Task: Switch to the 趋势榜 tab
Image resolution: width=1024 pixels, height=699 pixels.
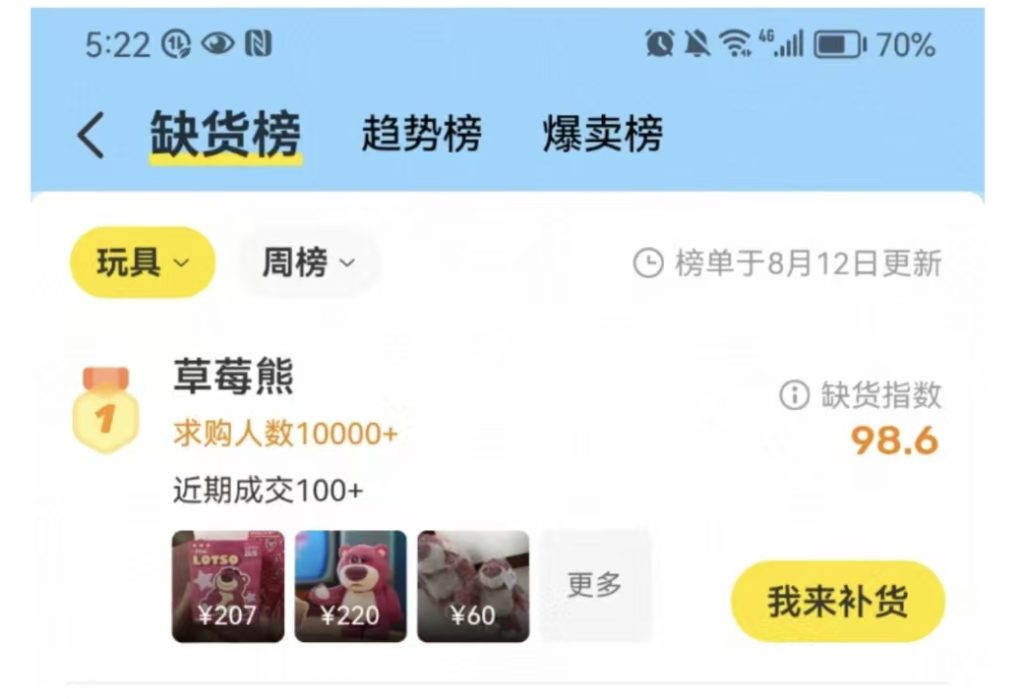Action: 421,134
